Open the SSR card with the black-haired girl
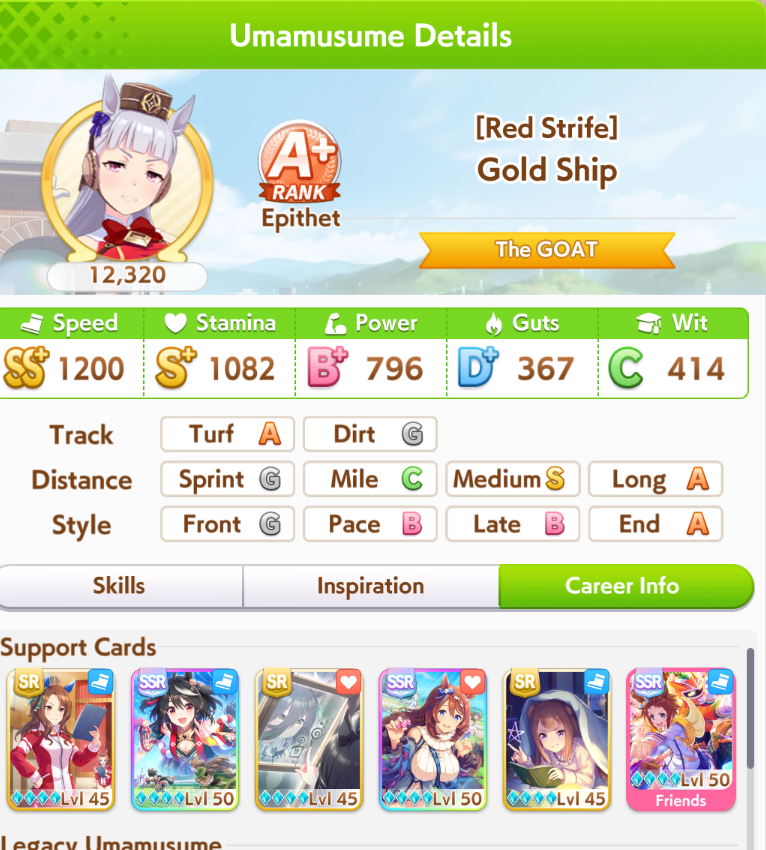The image size is (766, 850). (185, 738)
